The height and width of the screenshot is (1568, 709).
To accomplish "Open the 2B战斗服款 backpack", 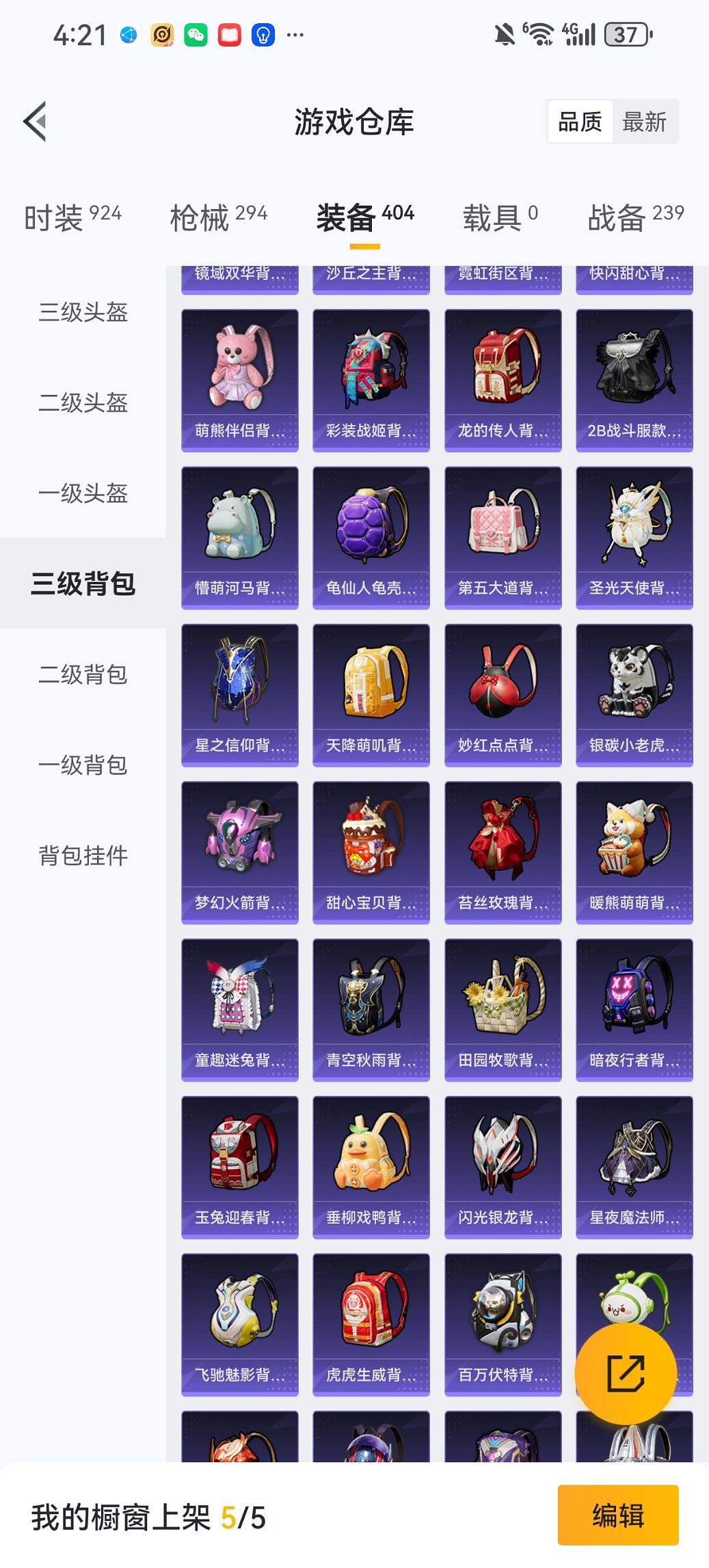I will pos(634,379).
